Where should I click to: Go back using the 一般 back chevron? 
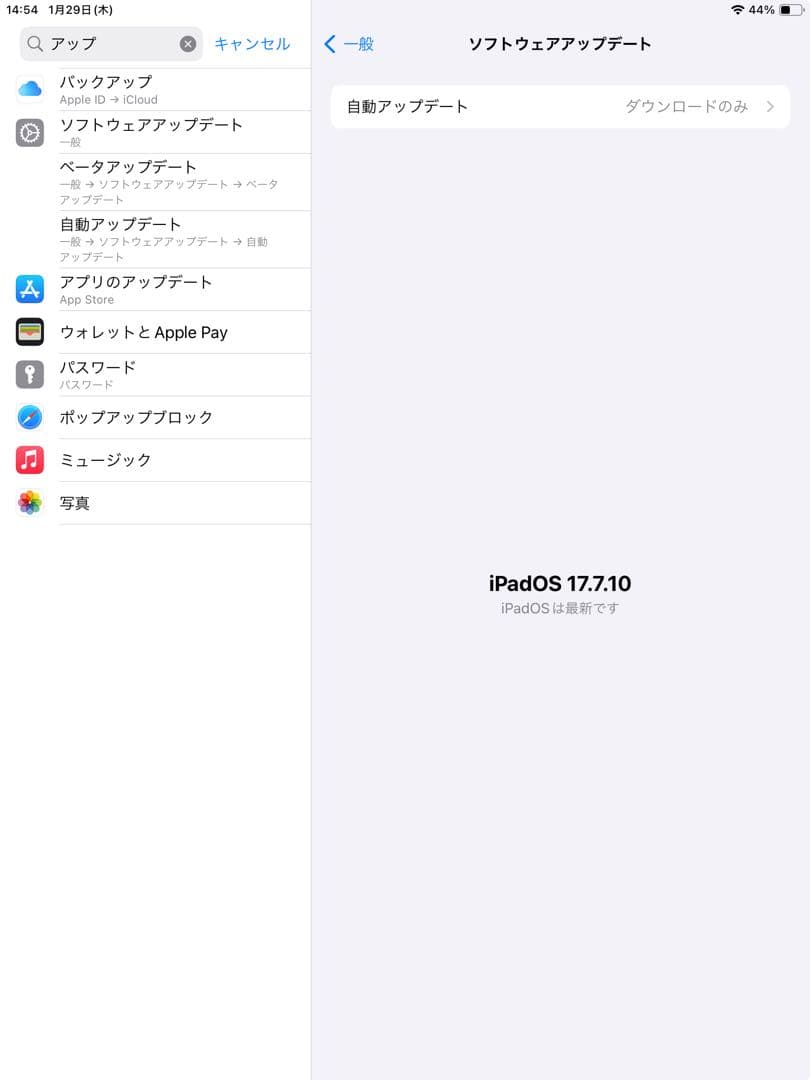point(347,44)
